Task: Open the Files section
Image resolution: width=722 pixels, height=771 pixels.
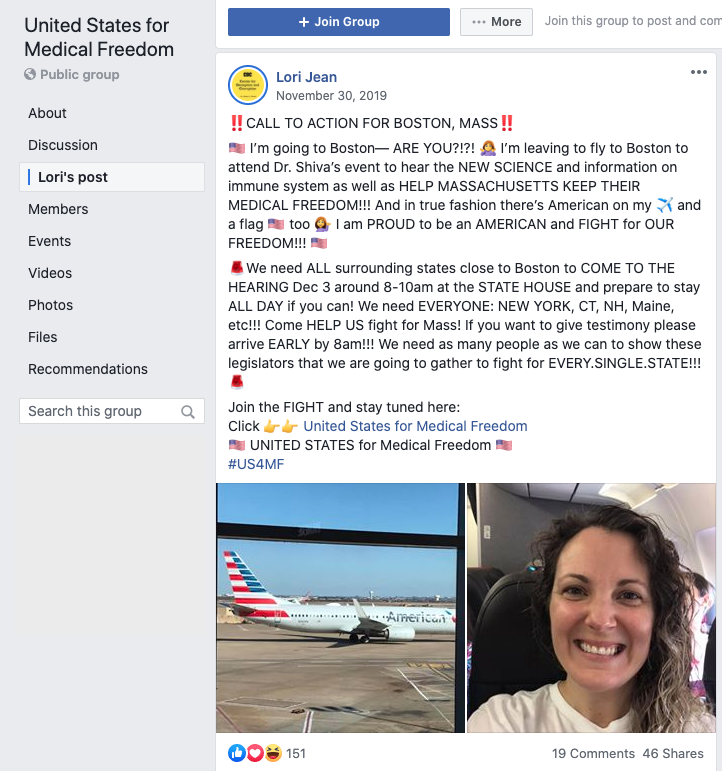Action: (x=43, y=337)
